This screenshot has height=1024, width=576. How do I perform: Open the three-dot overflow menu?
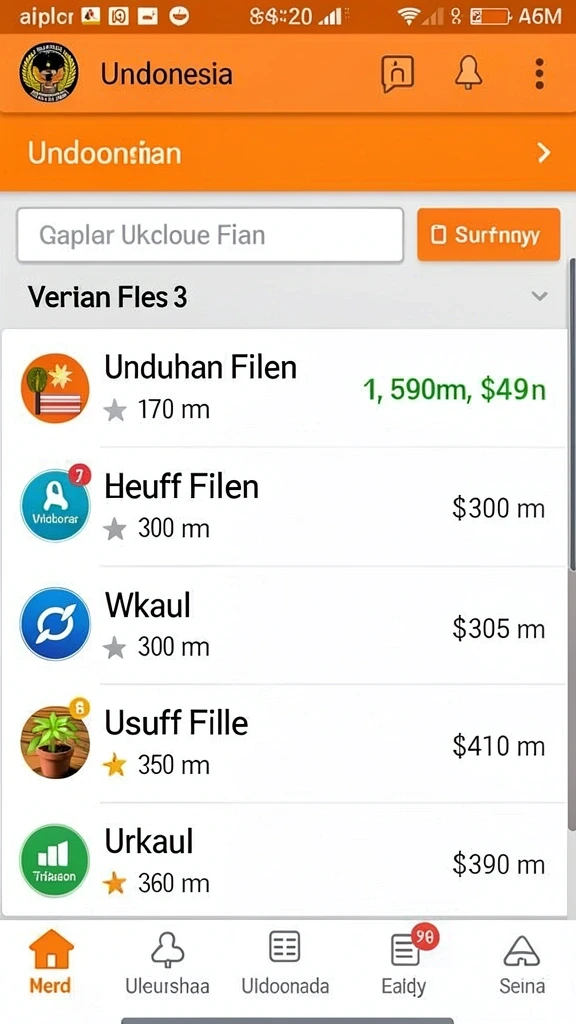tap(539, 73)
